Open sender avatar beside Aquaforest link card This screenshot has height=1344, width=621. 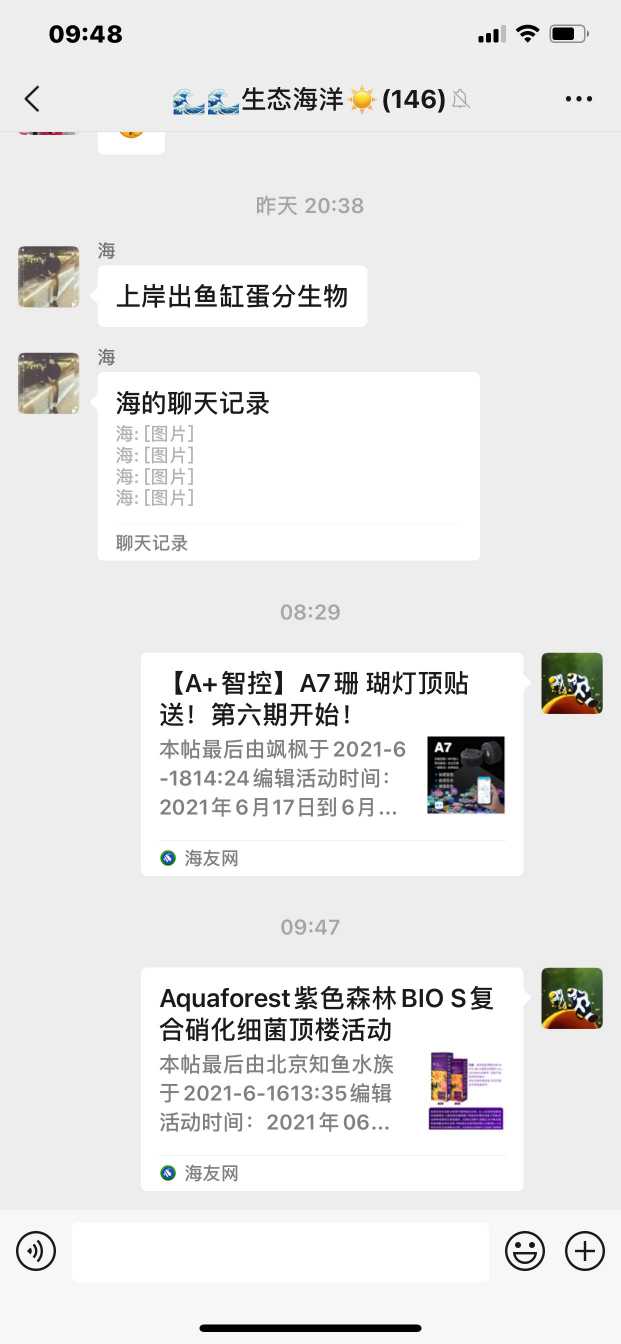[x=572, y=998]
